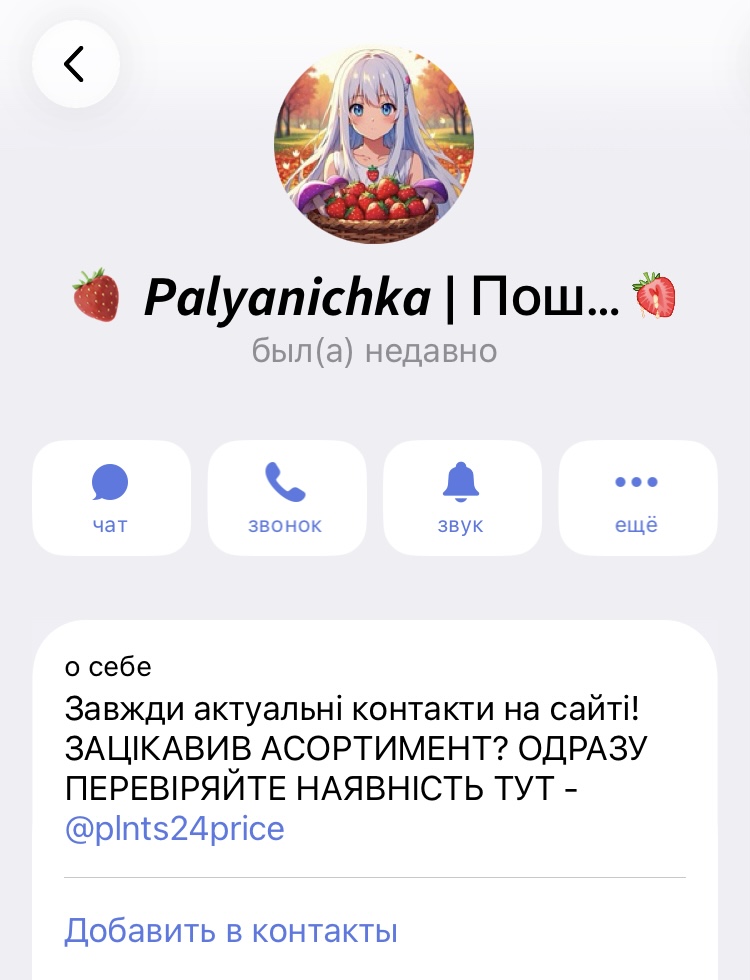The image size is (750, 980).
Task: Select Добавить в контакты
Action: point(231,931)
